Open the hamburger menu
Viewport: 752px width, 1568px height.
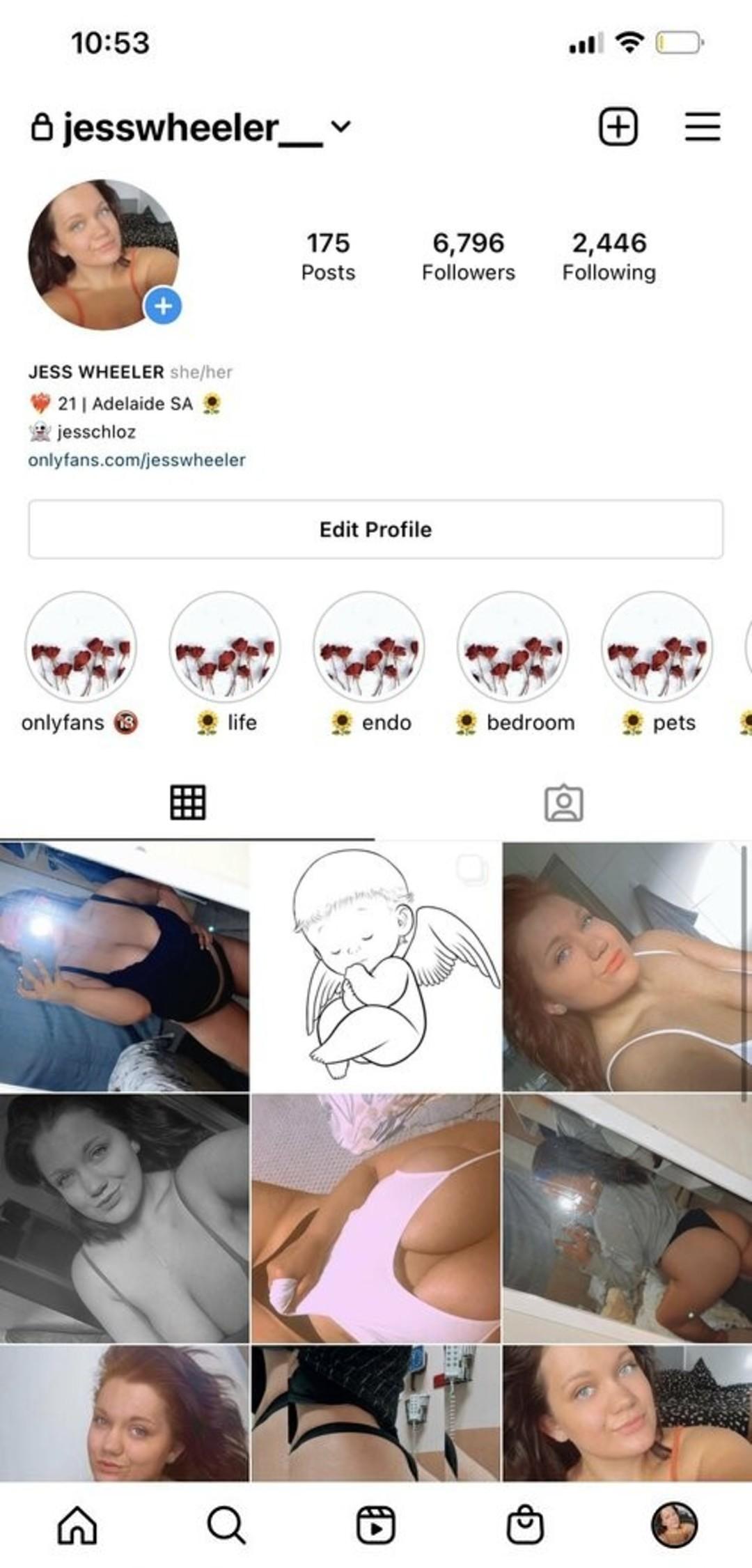(702, 127)
